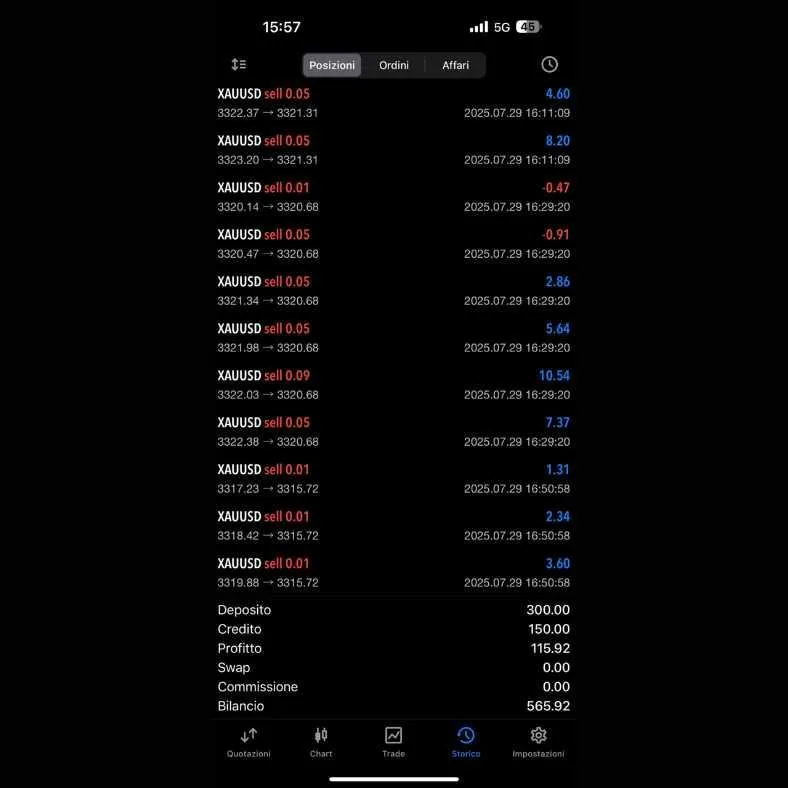Select the Posizioni segment
This screenshot has height=788, width=788.
coord(332,65)
